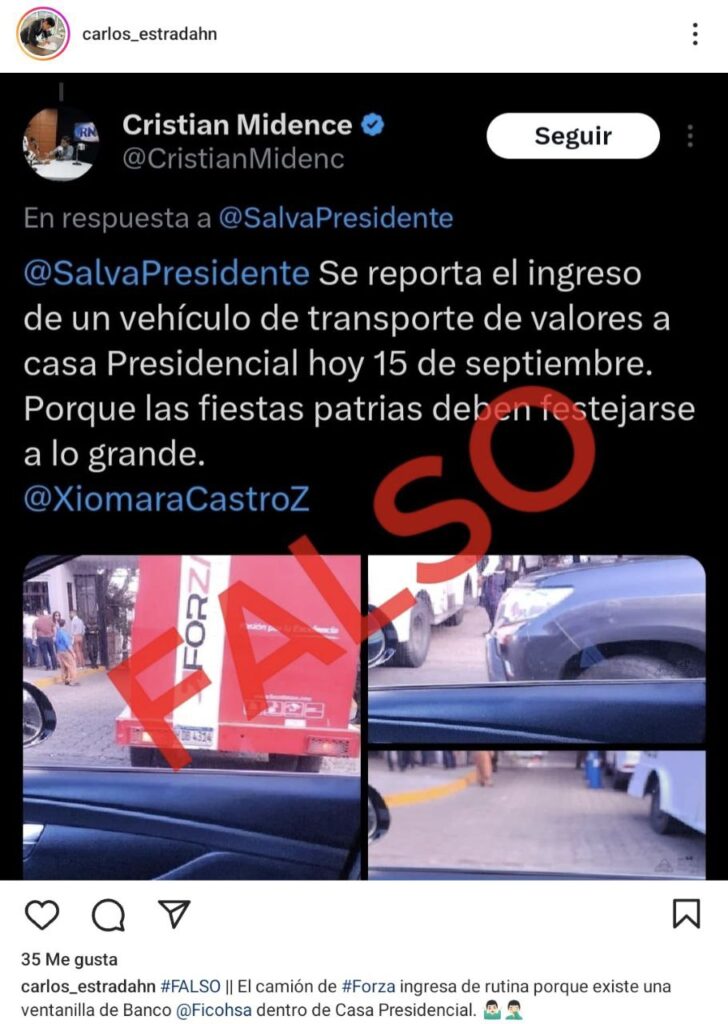The width and height of the screenshot is (728, 1024).
Task: Share this post via the paper plane icon
Action: tap(174, 914)
